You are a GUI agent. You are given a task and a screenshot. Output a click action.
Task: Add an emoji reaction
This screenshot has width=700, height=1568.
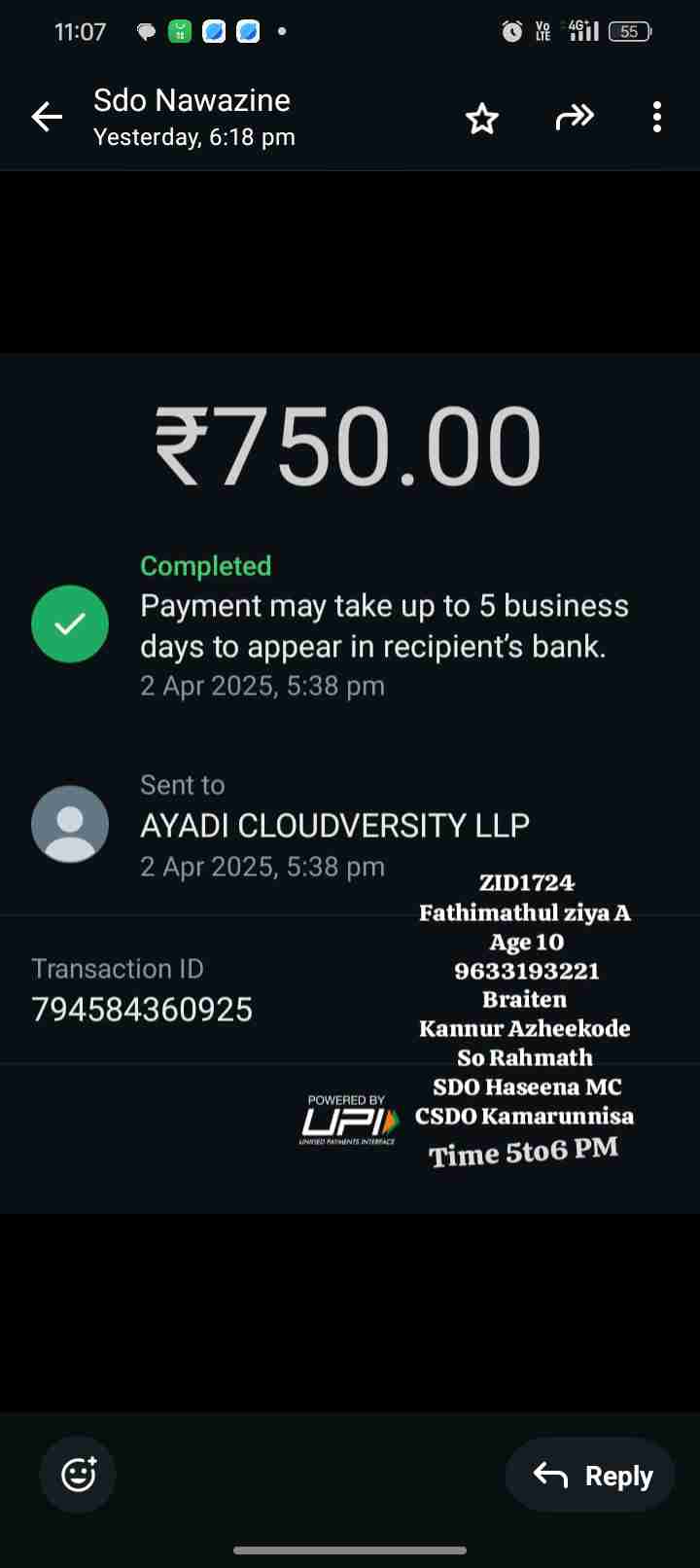click(78, 1475)
